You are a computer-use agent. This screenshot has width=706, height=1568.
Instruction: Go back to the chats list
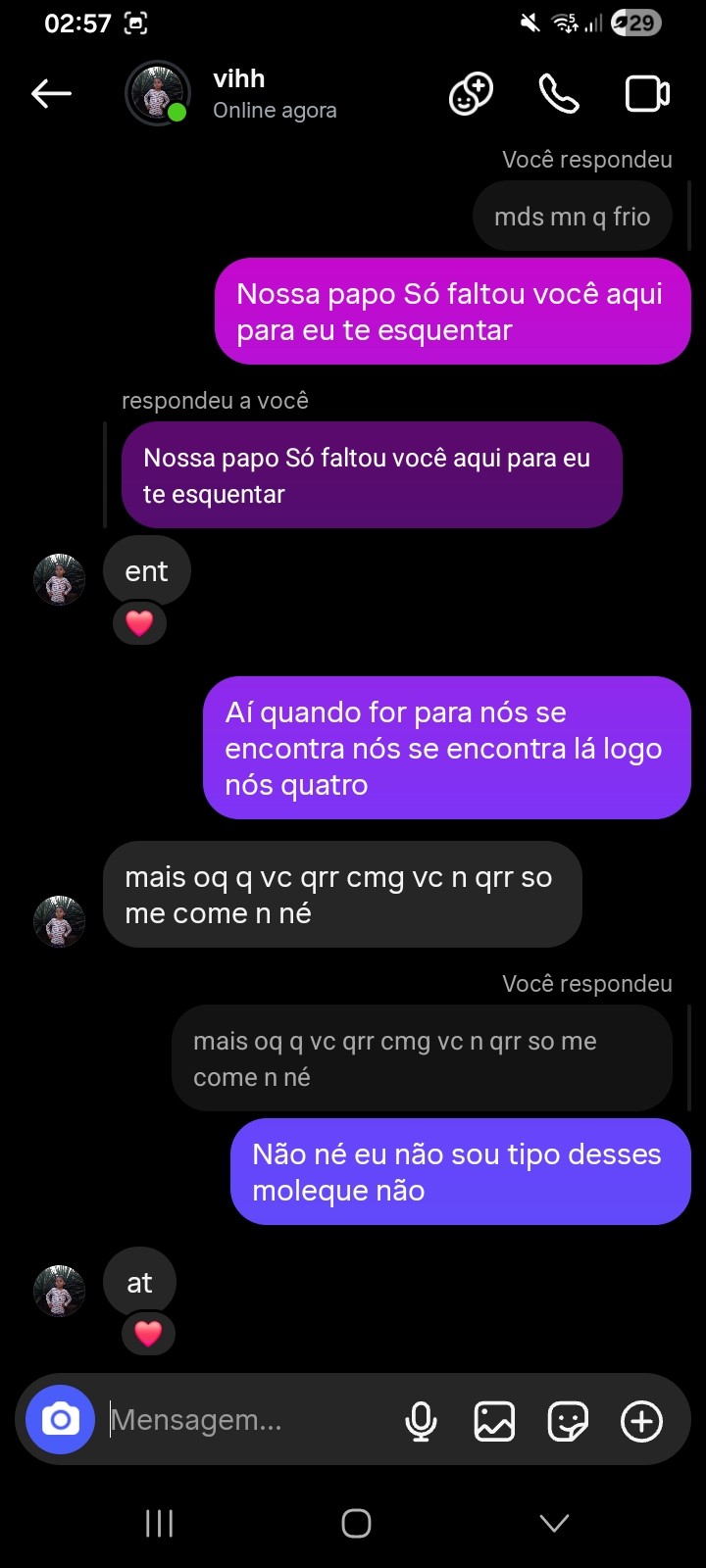51,93
